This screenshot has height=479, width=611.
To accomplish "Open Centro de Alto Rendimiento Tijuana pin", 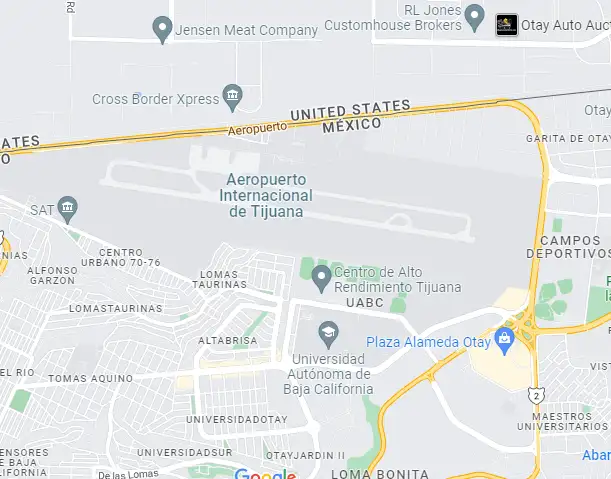I will point(321,275).
